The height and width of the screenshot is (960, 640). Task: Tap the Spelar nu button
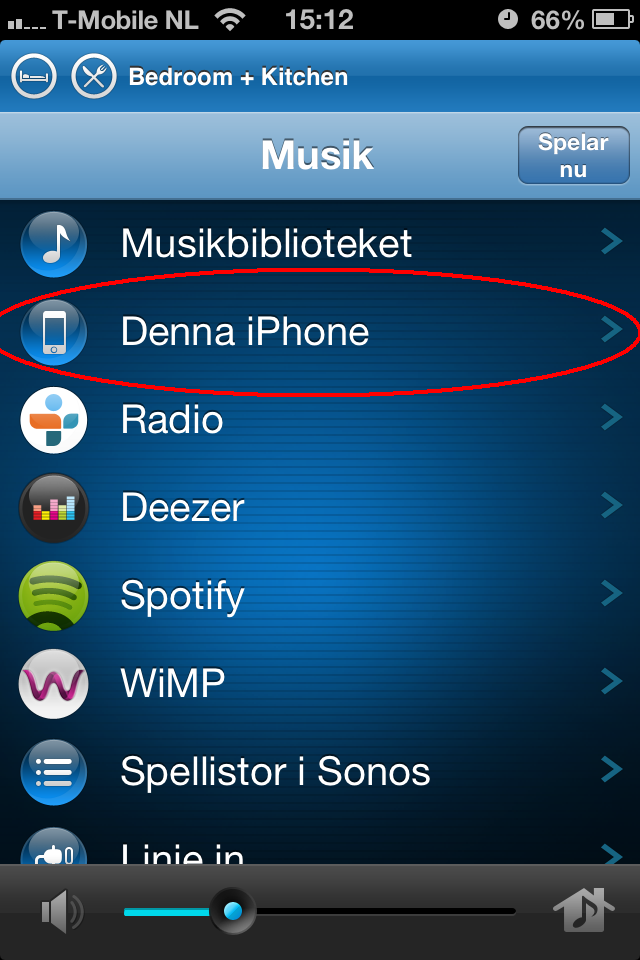(573, 156)
